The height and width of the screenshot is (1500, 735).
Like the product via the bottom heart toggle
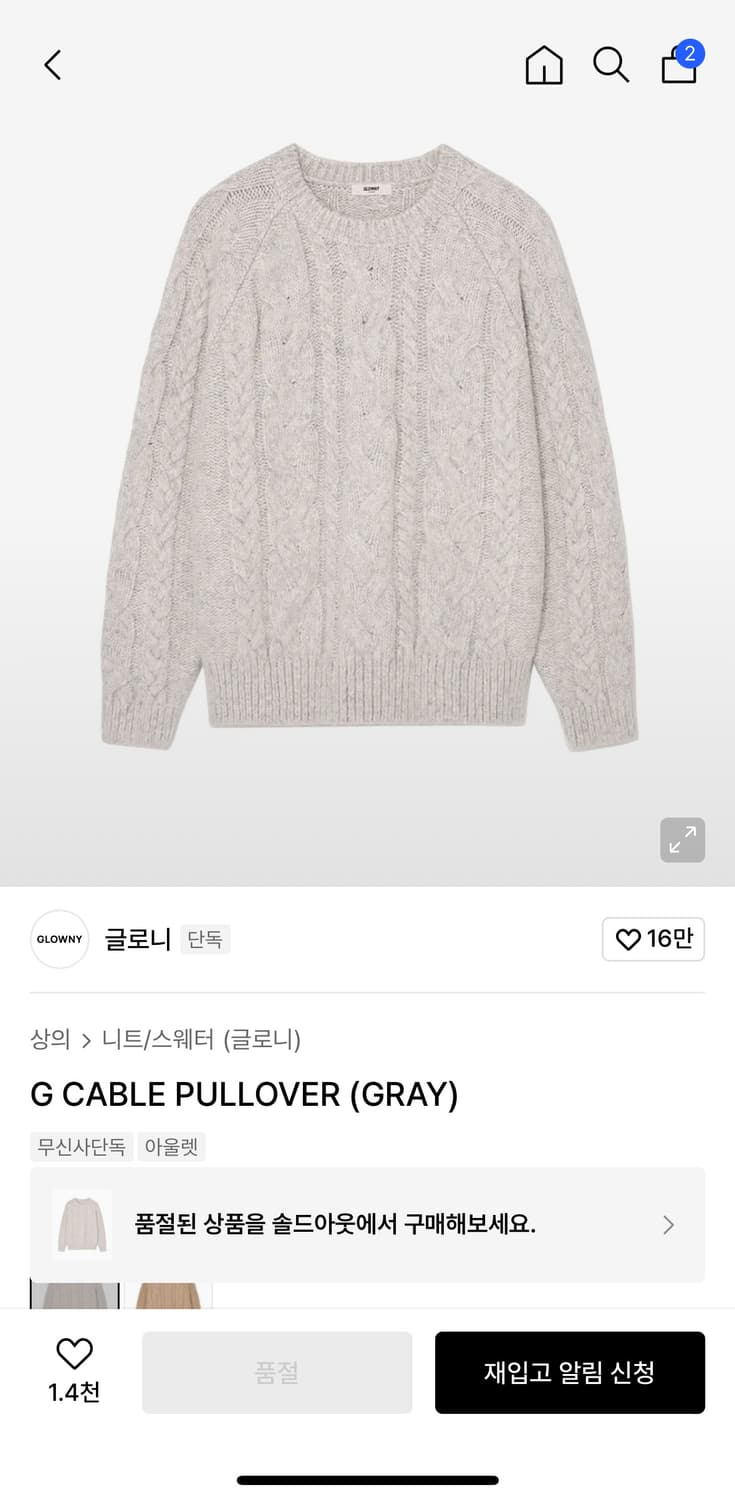pyautogui.click(x=73, y=1354)
